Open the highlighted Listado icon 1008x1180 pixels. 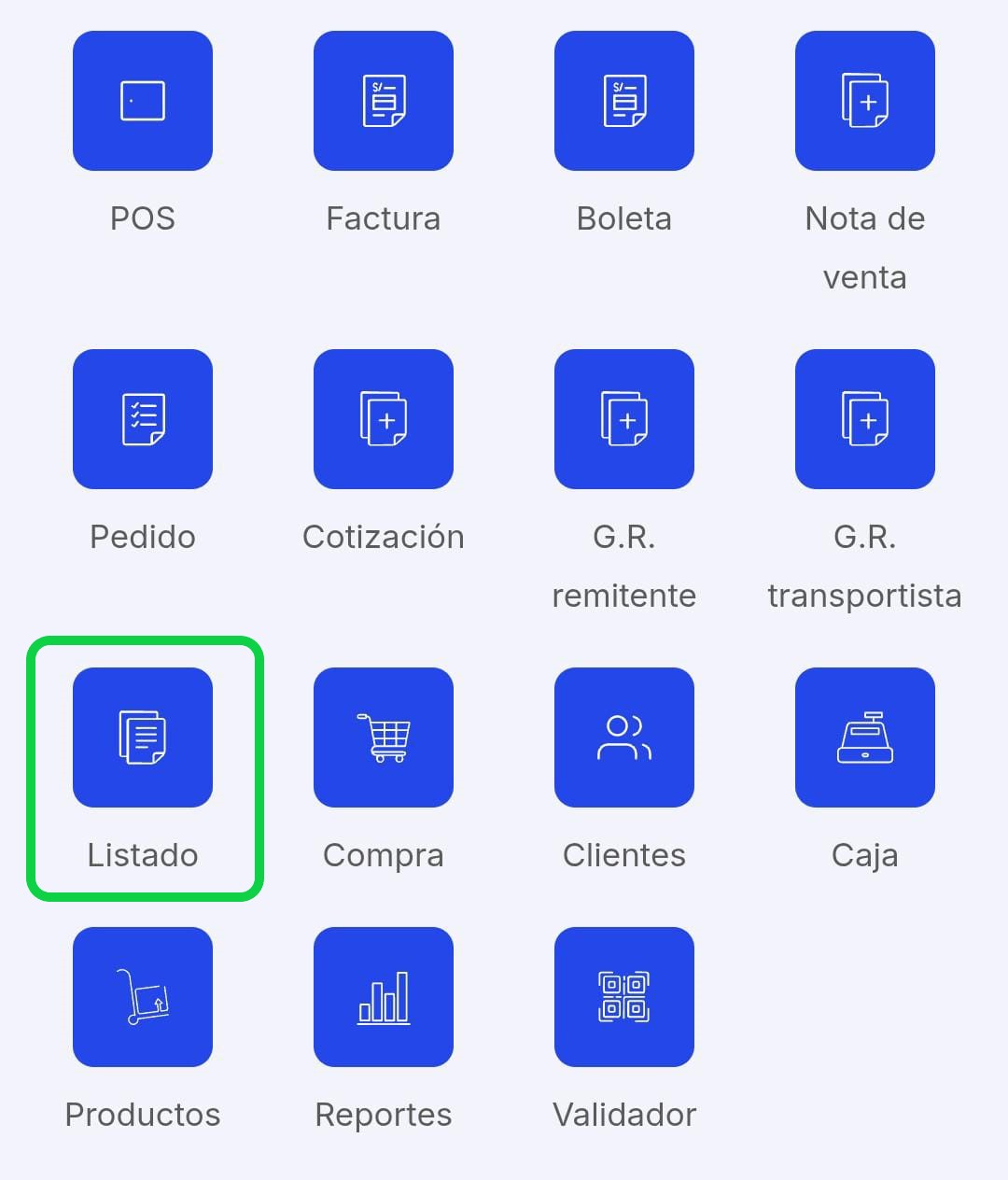[142, 737]
